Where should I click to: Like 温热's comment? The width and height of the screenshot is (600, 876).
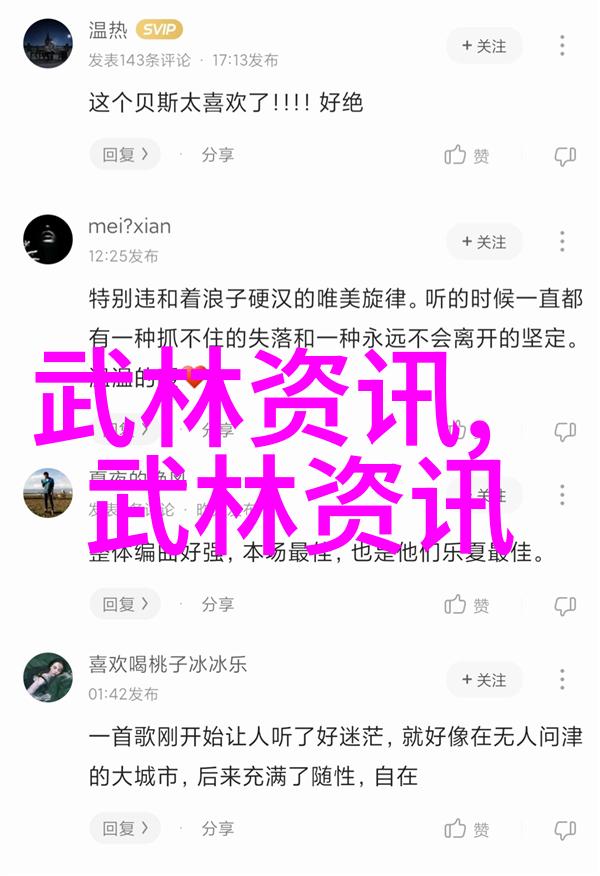click(467, 155)
